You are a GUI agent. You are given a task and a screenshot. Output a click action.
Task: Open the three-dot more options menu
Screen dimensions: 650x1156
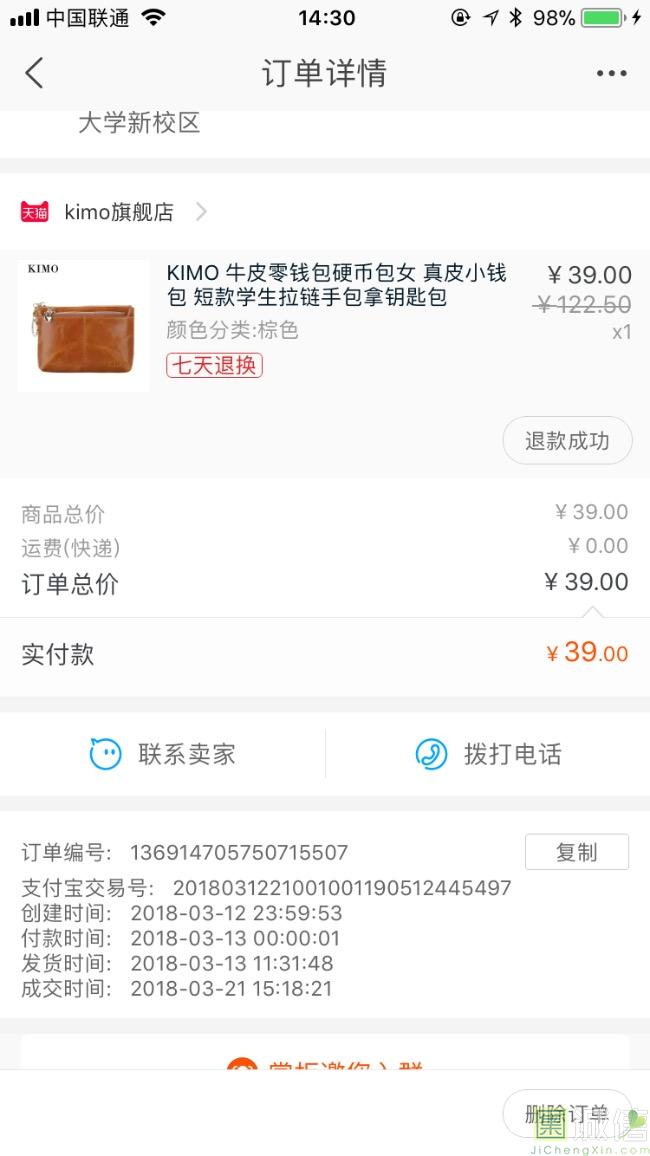click(x=611, y=73)
